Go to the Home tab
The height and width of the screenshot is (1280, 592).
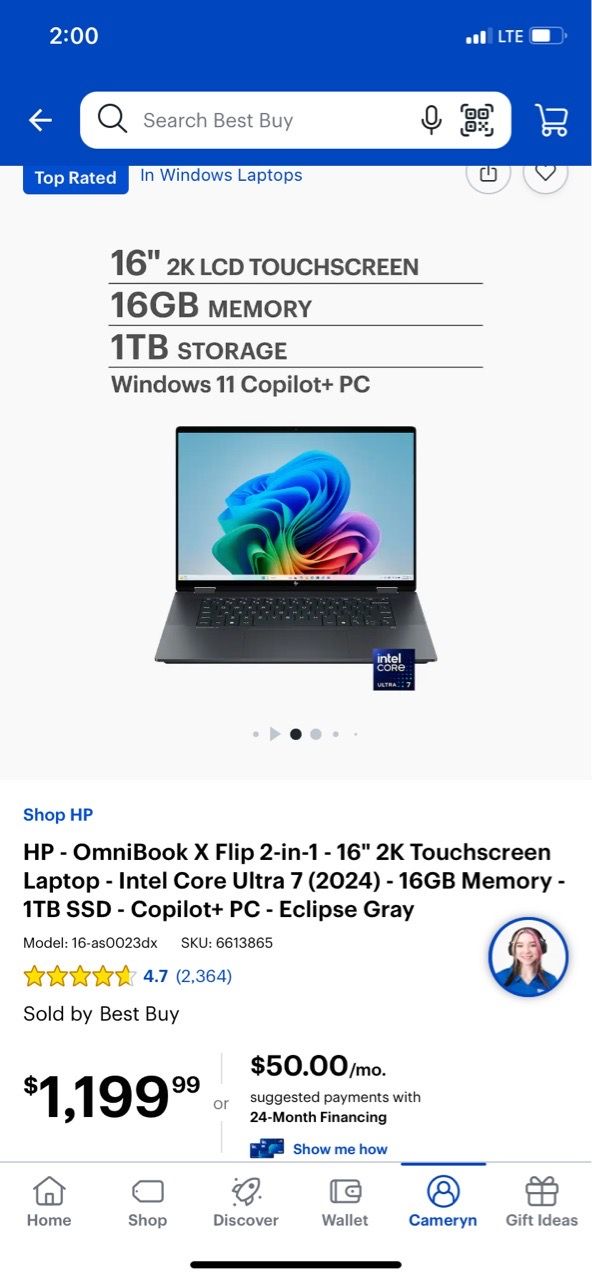click(x=49, y=1201)
